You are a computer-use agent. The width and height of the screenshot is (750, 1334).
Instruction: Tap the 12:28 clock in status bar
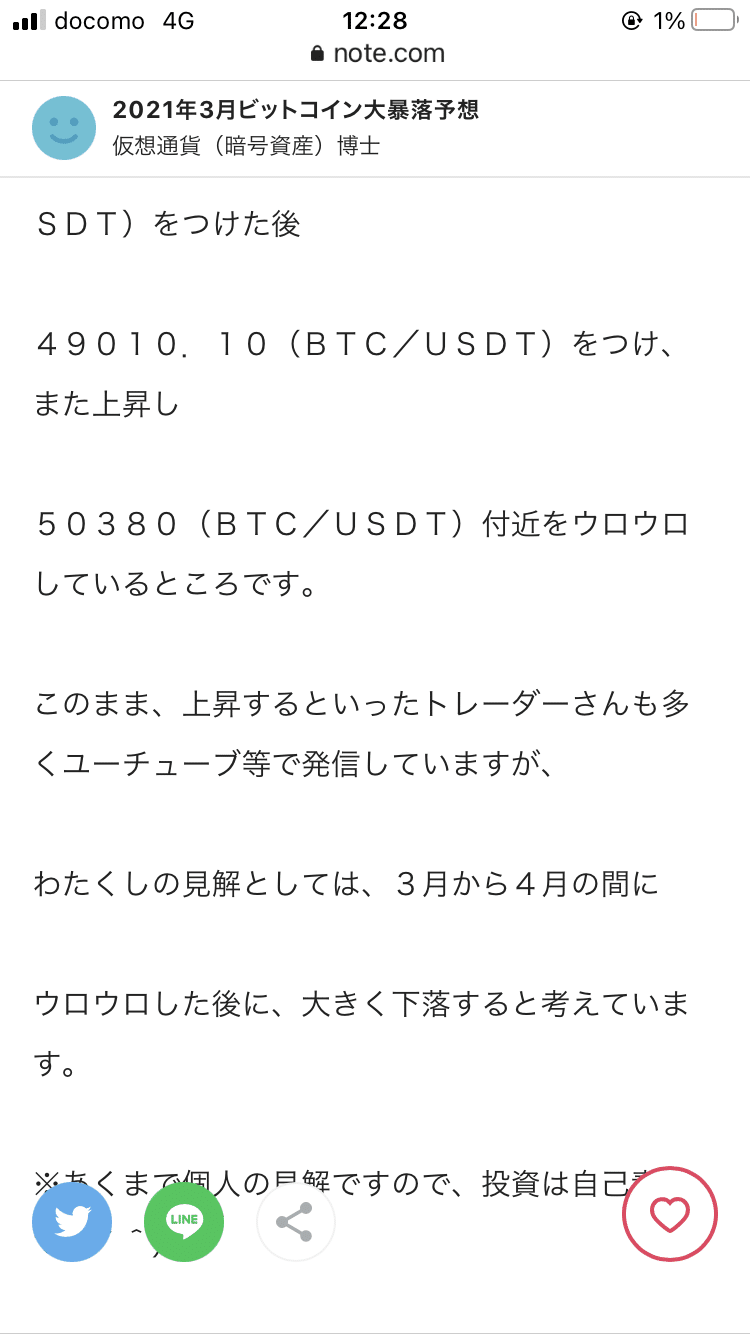tap(375, 18)
